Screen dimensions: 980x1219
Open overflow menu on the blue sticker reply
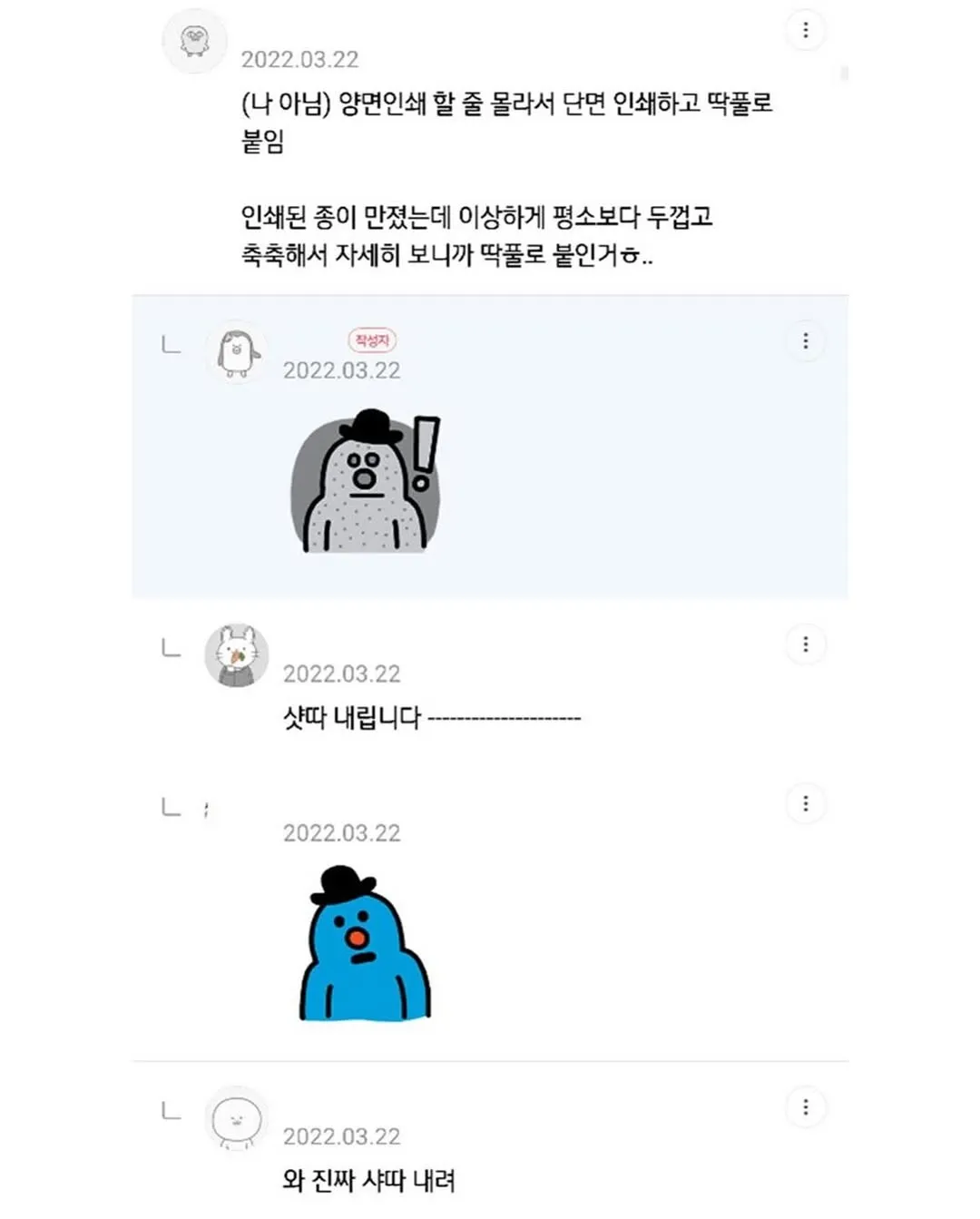[805, 804]
